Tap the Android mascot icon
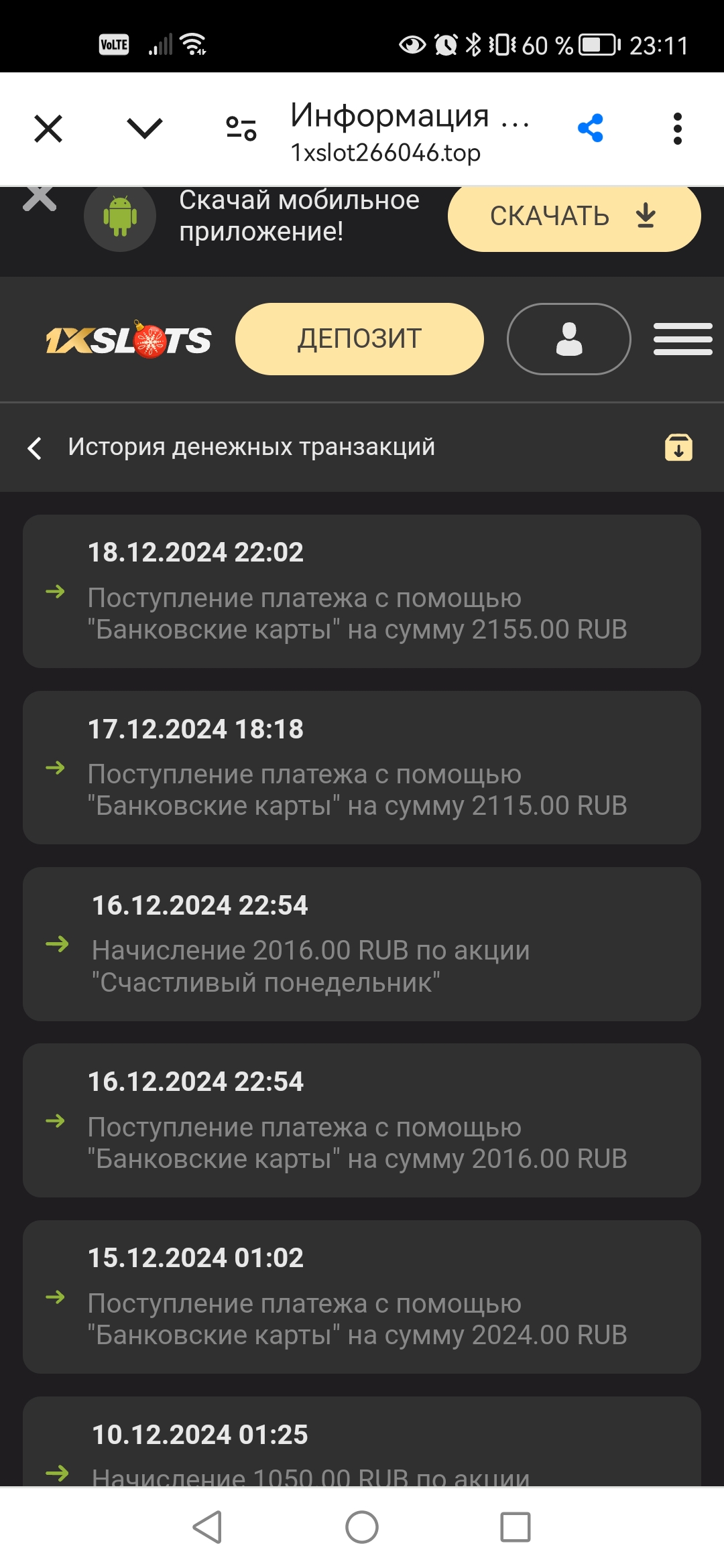This screenshot has width=724, height=1568. pos(121,216)
